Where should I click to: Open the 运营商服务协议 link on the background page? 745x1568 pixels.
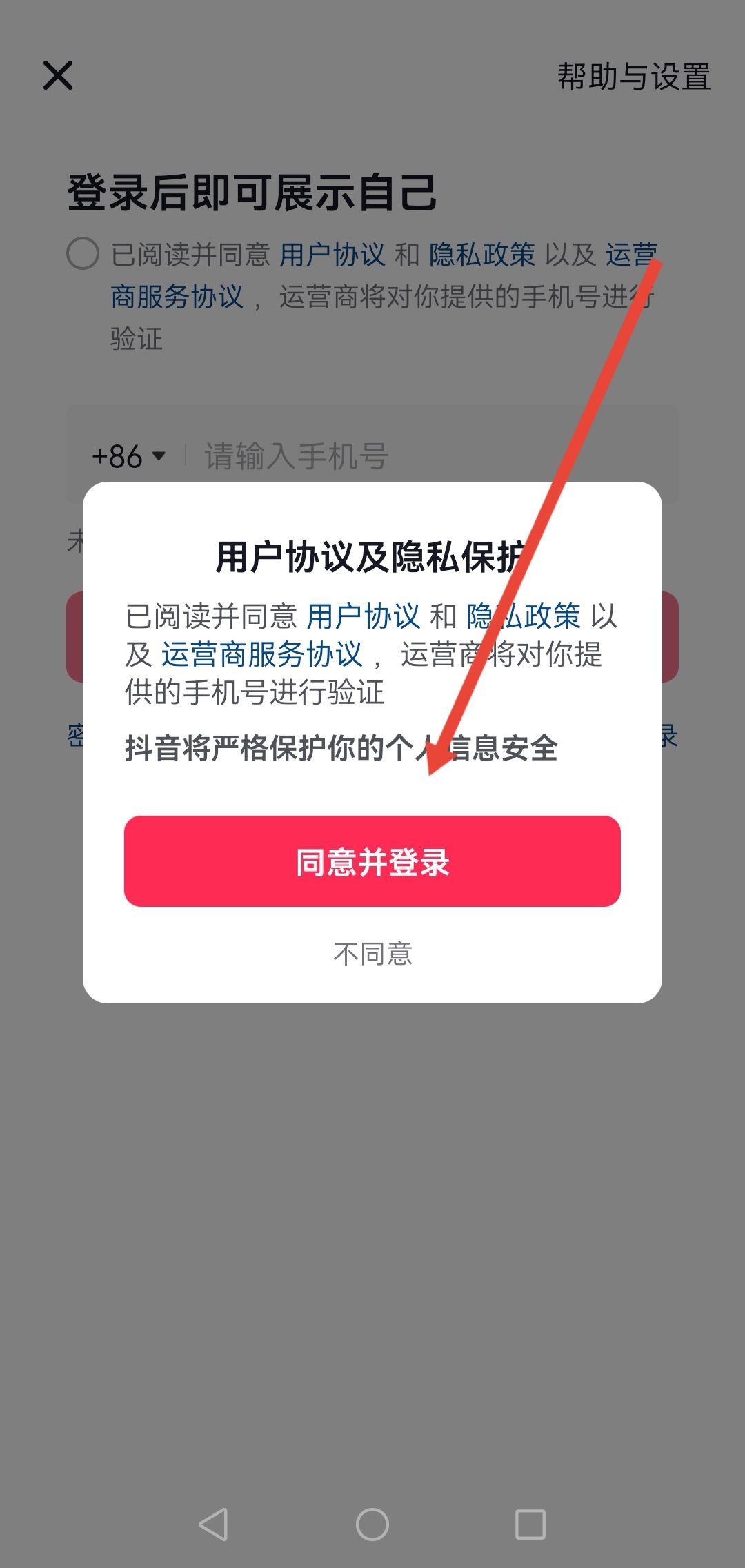pos(179,297)
